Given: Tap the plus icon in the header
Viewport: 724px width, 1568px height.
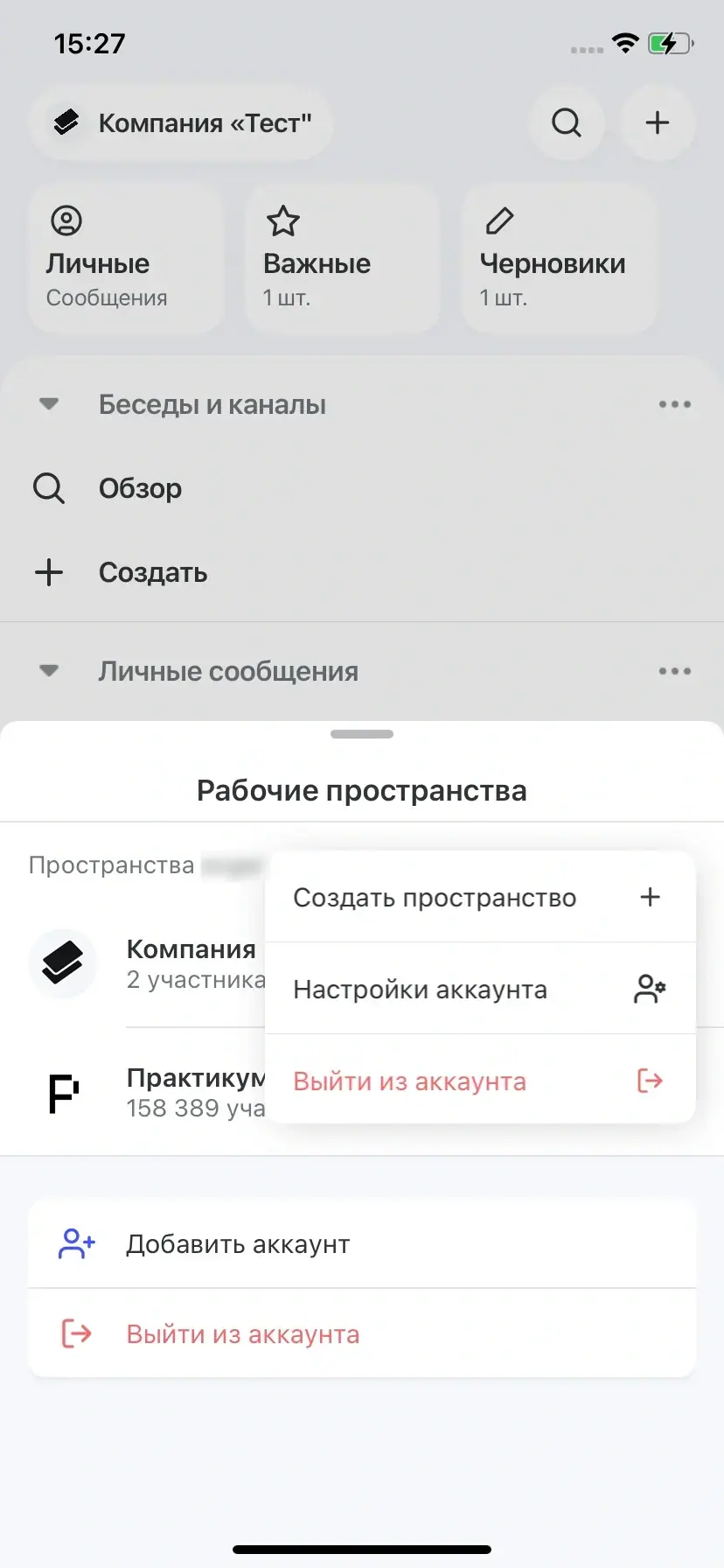Looking at the screenshot, I should [x=657, y=122].
